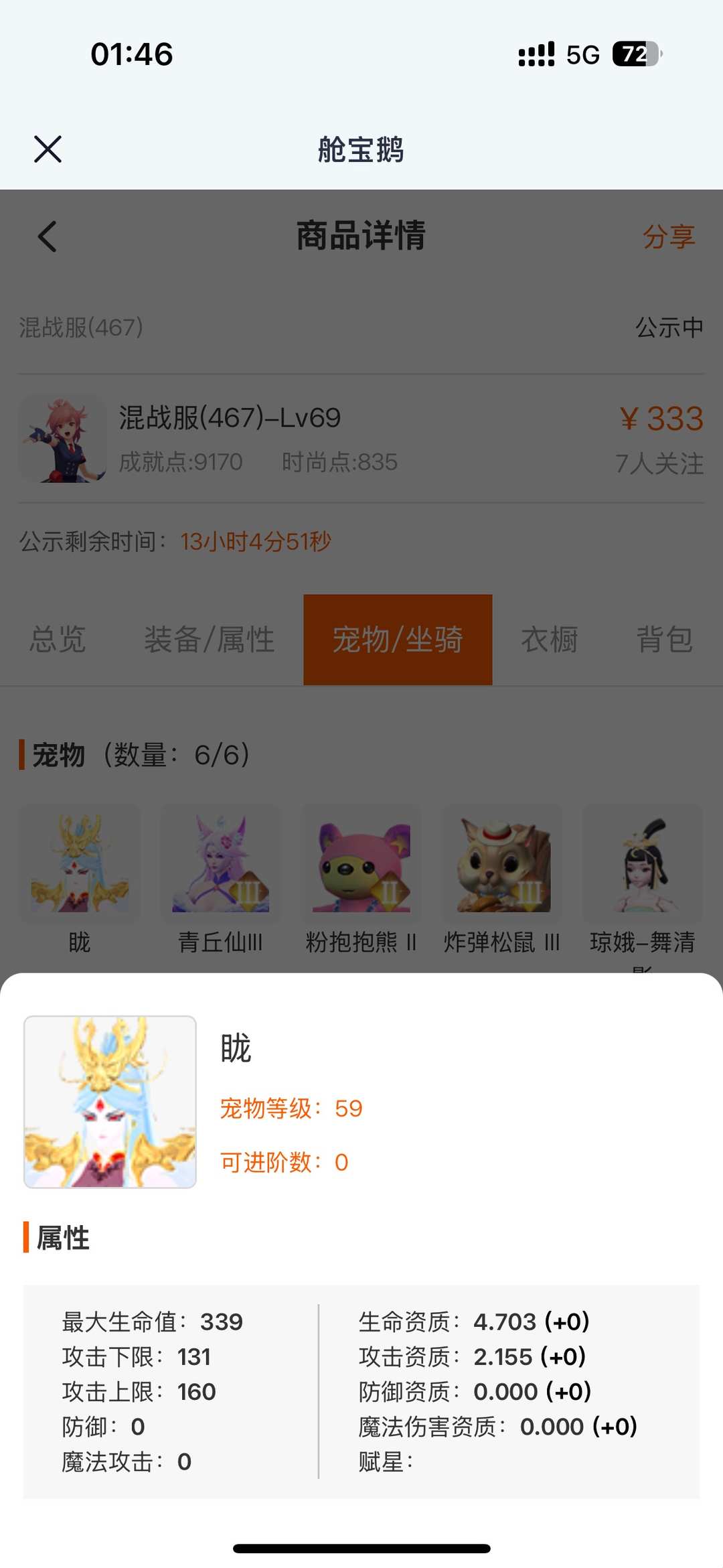Open the 背包 tab
Viewport: 723px width, 1568px height.
(x=664, y=641)
